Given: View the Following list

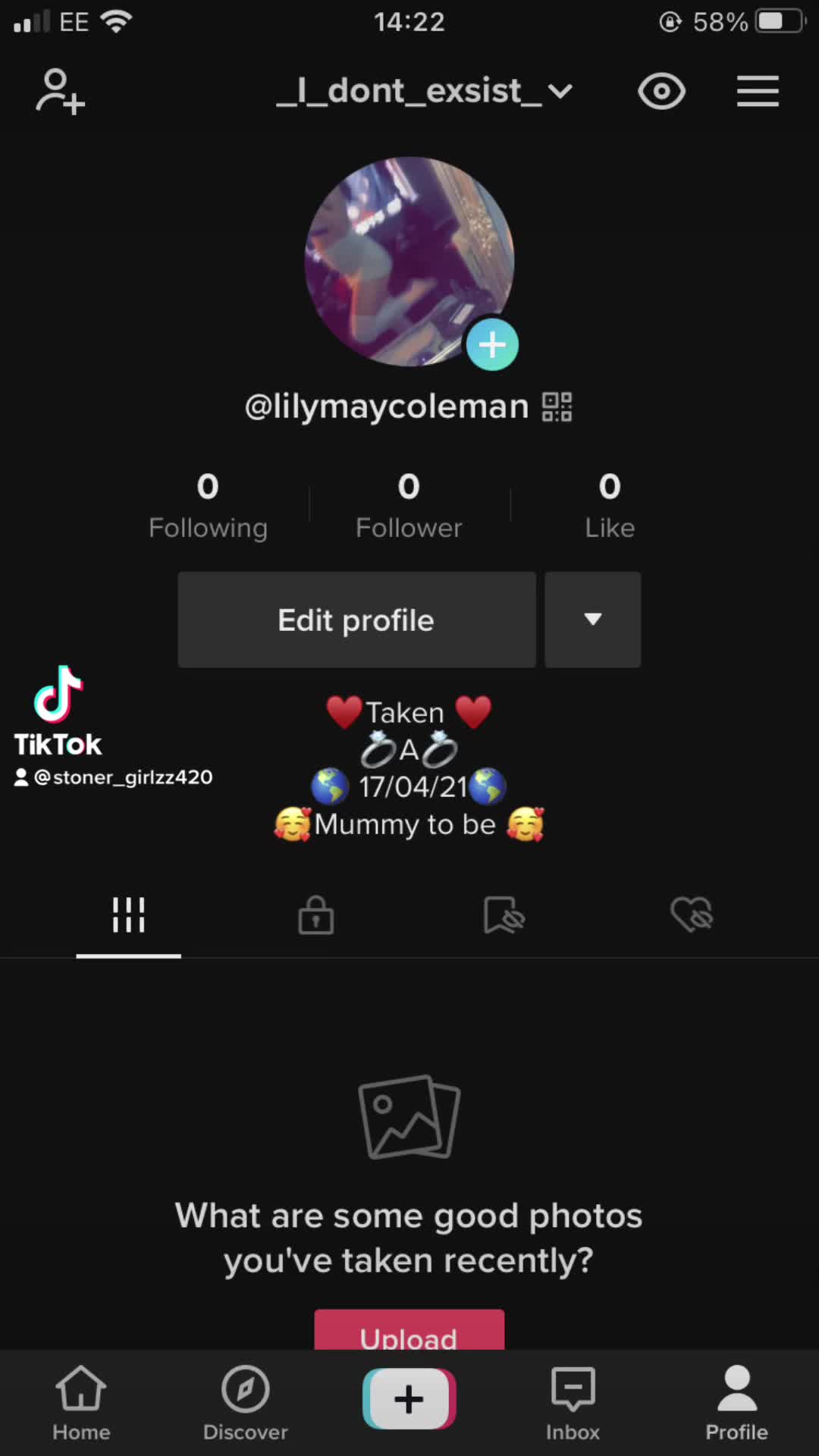Looking at the screenshot, I should coord(208,505).
